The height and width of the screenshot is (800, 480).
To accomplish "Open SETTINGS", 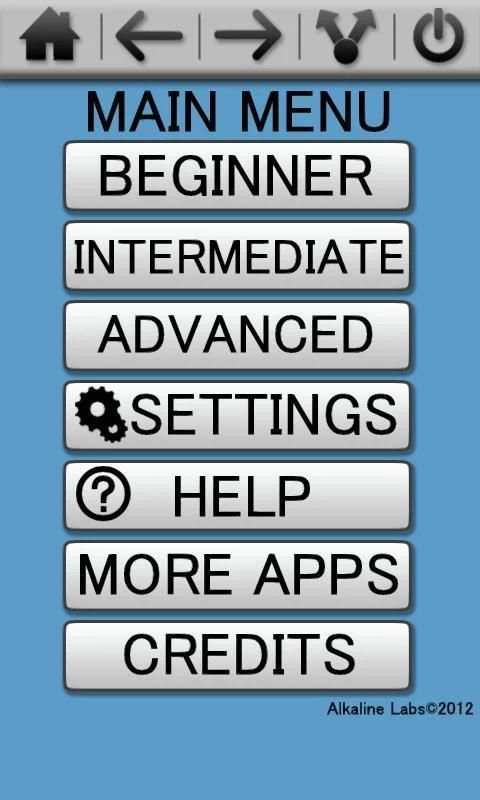I will click(237, 416).
